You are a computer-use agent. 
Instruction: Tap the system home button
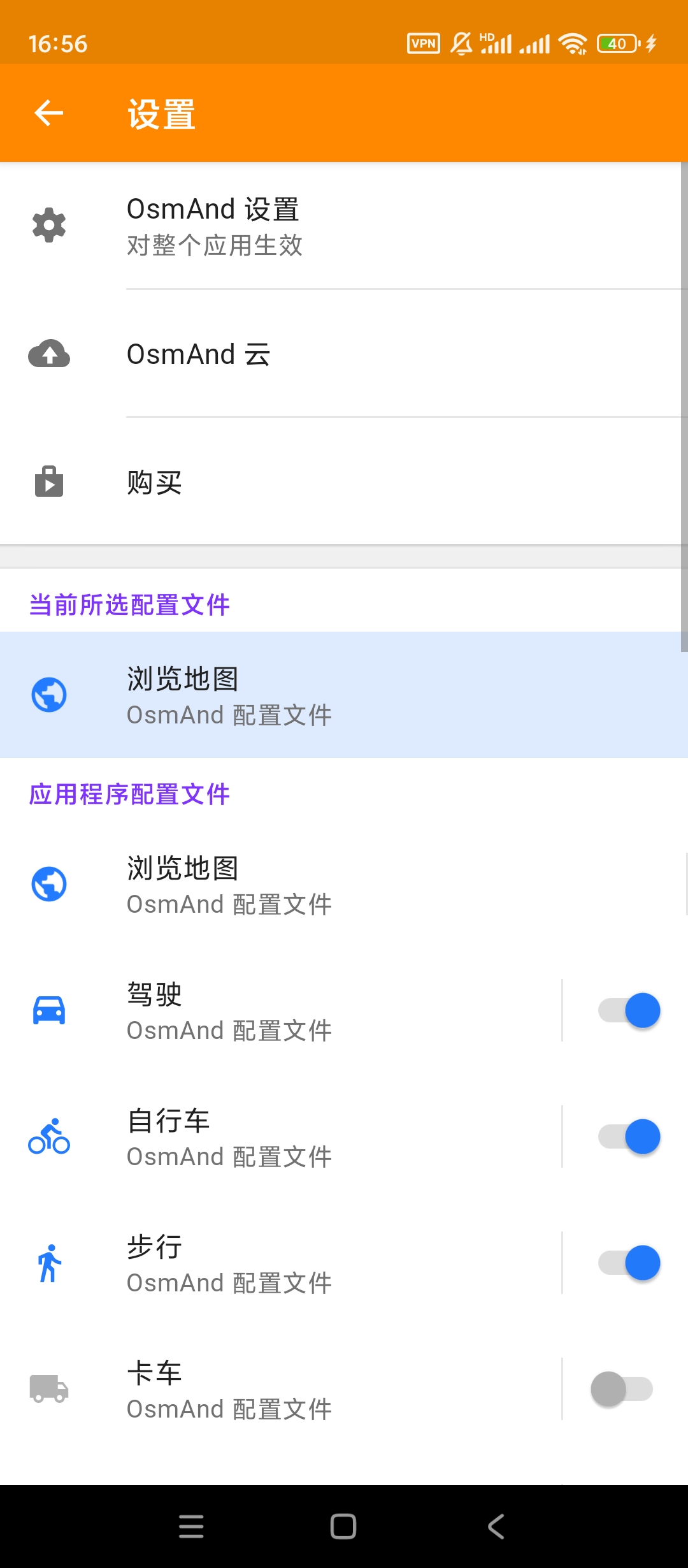343,1527
